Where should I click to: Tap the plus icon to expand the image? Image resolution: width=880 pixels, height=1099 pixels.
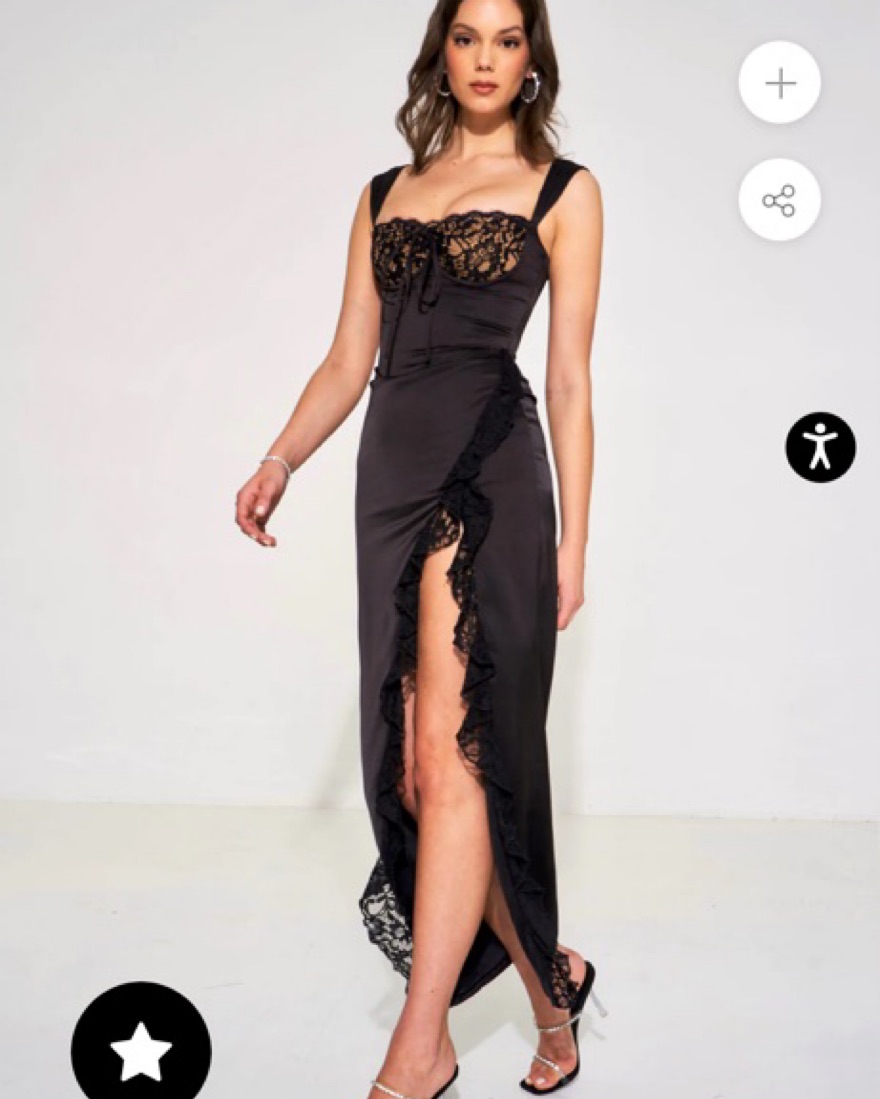coord(779,83)
